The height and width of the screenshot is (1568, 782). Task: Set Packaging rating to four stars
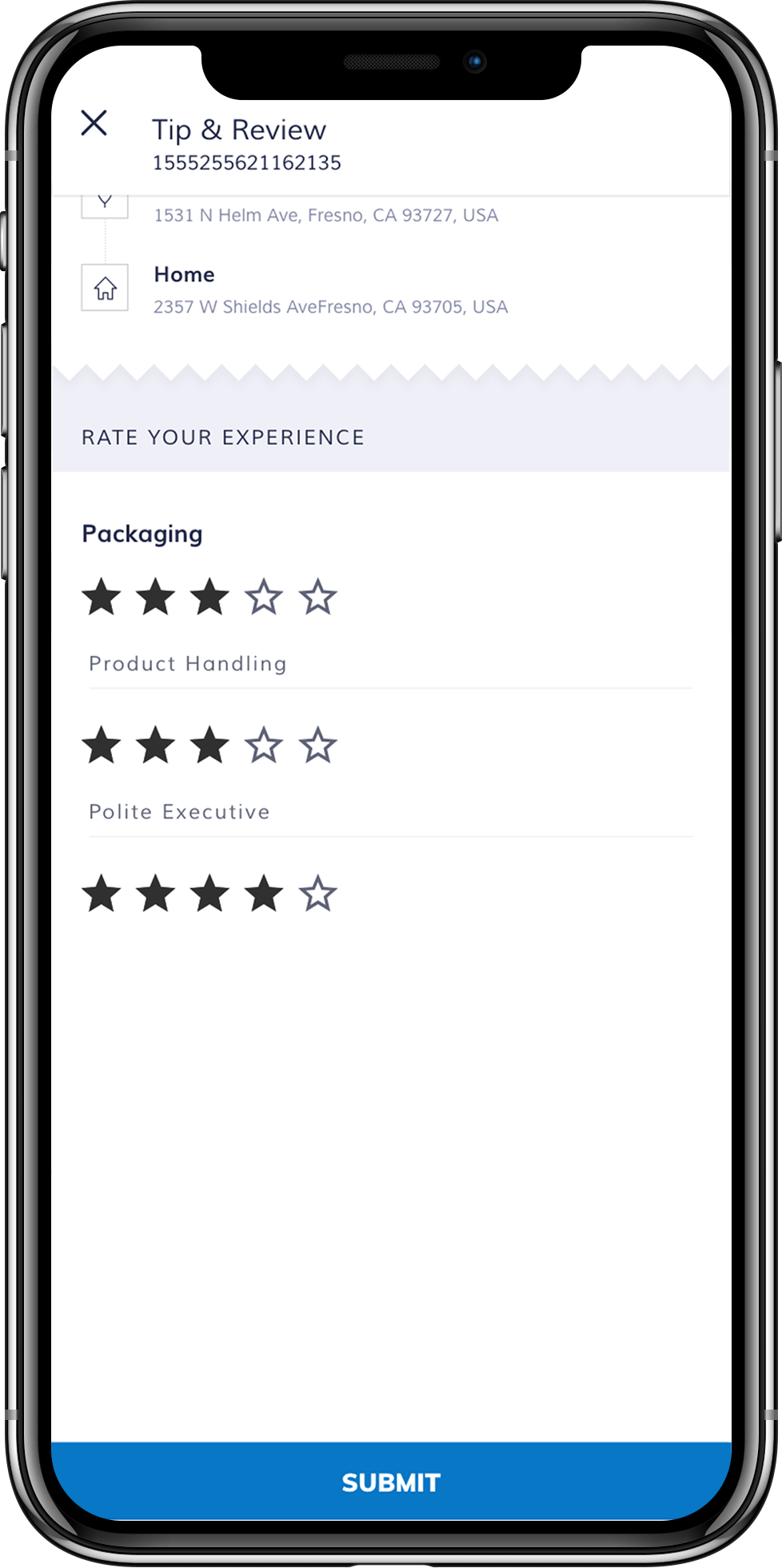coord(264,598)
